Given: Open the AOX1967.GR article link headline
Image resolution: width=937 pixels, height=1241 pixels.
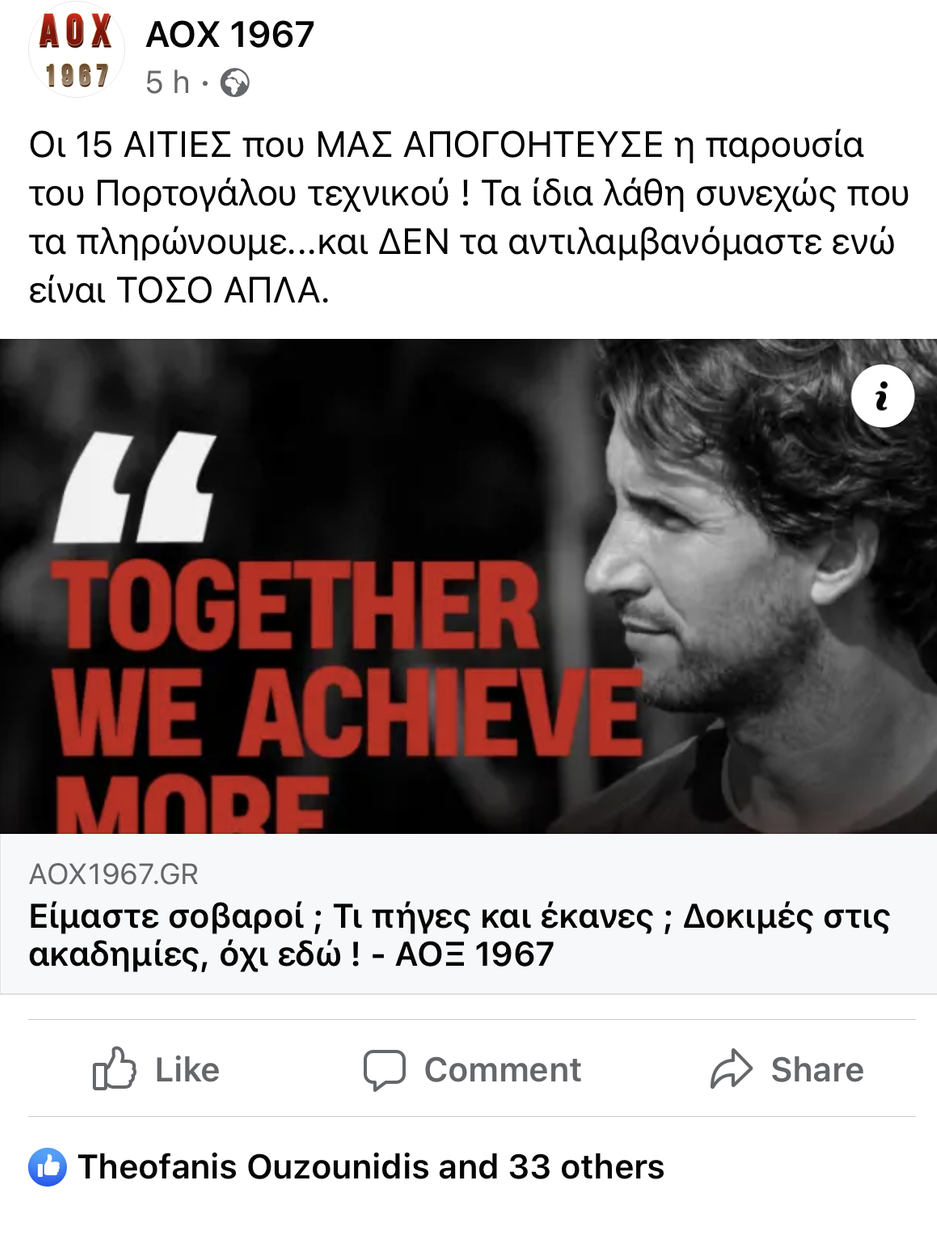Looking at the screenshot, I should coord(460,935).
